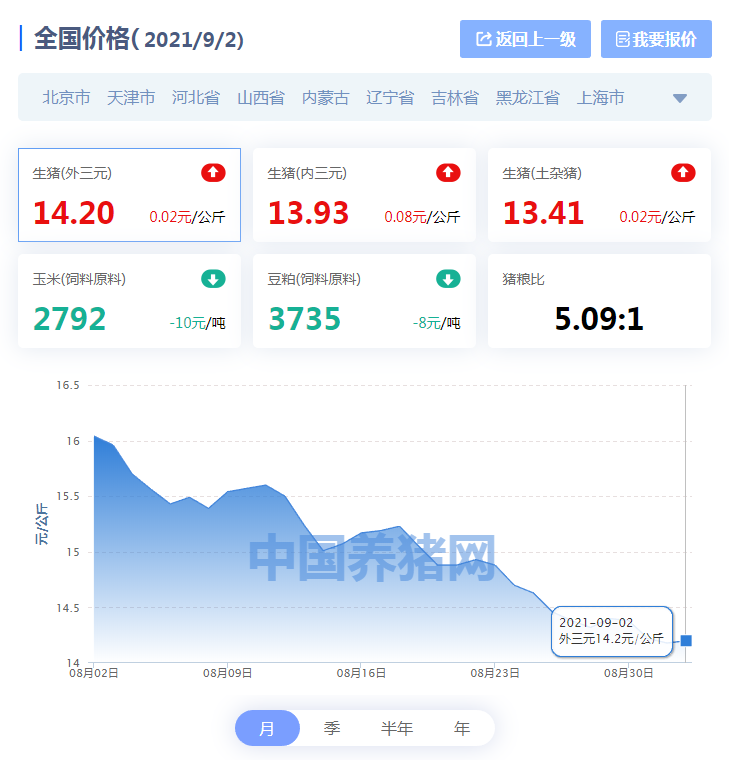Tap 返回上一级 button
Viewport: 729px width, 760px height.
point(525,39)
